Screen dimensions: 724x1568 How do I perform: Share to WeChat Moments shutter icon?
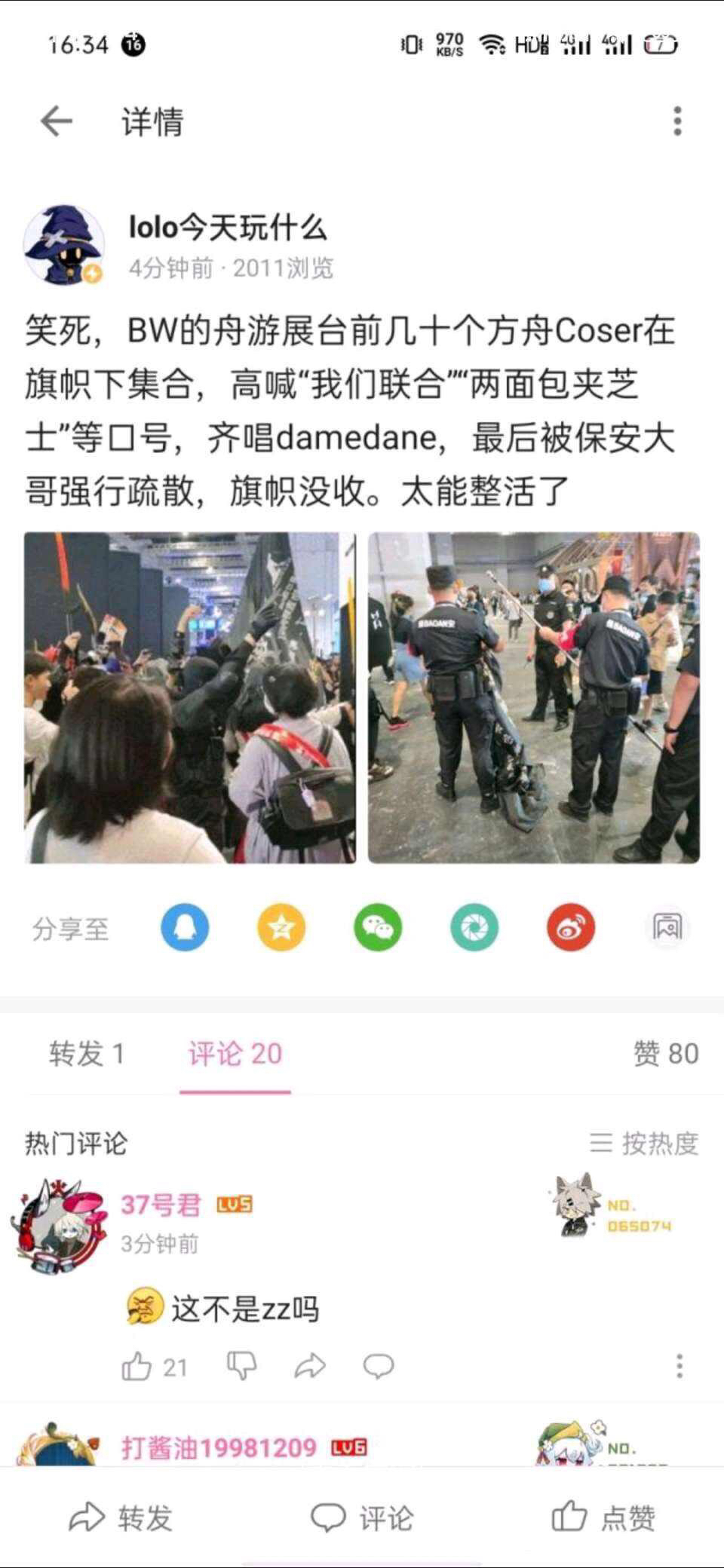[x=474, y=926]
